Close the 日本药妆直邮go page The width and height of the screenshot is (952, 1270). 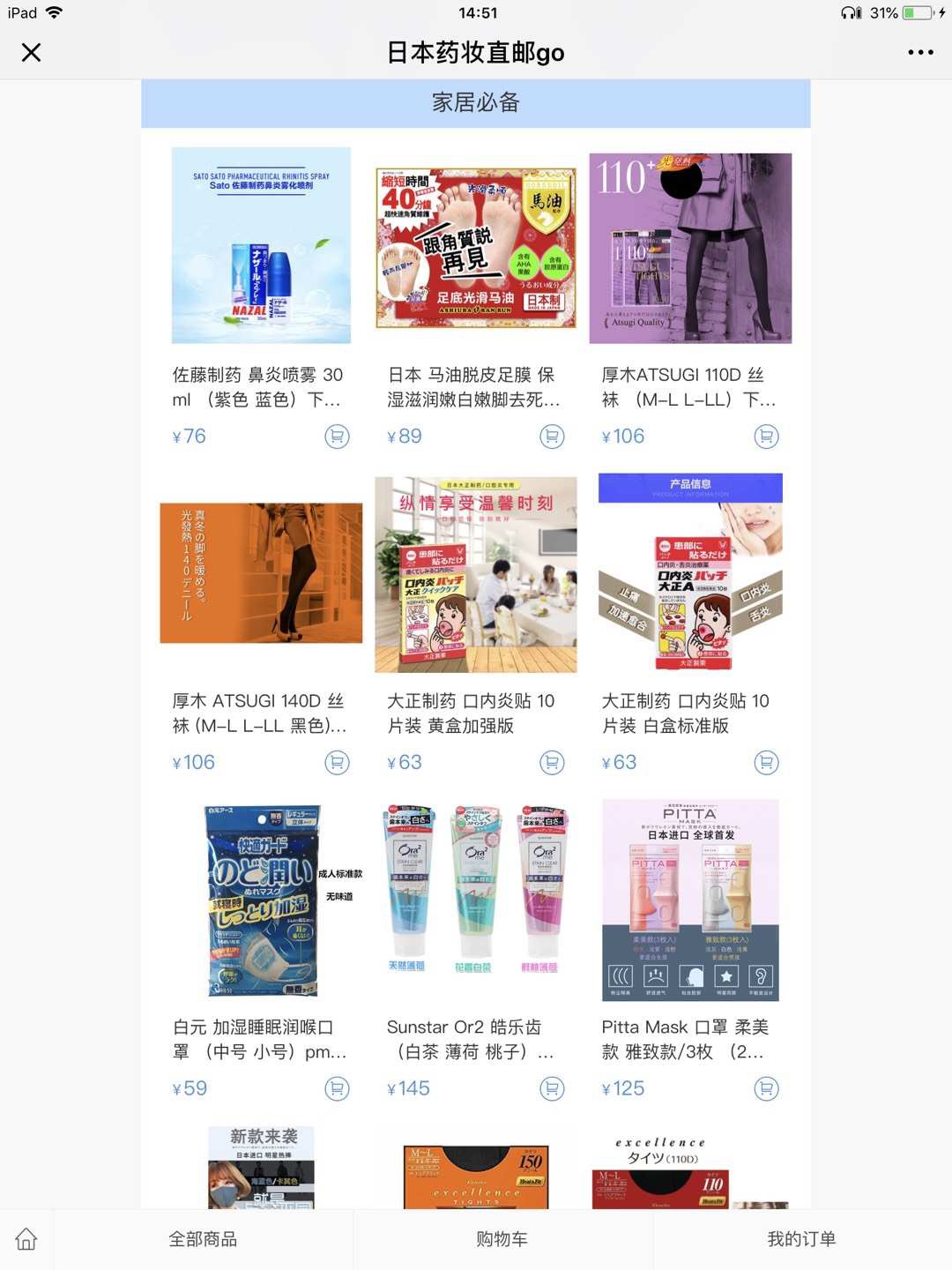[x=32, y=53]
